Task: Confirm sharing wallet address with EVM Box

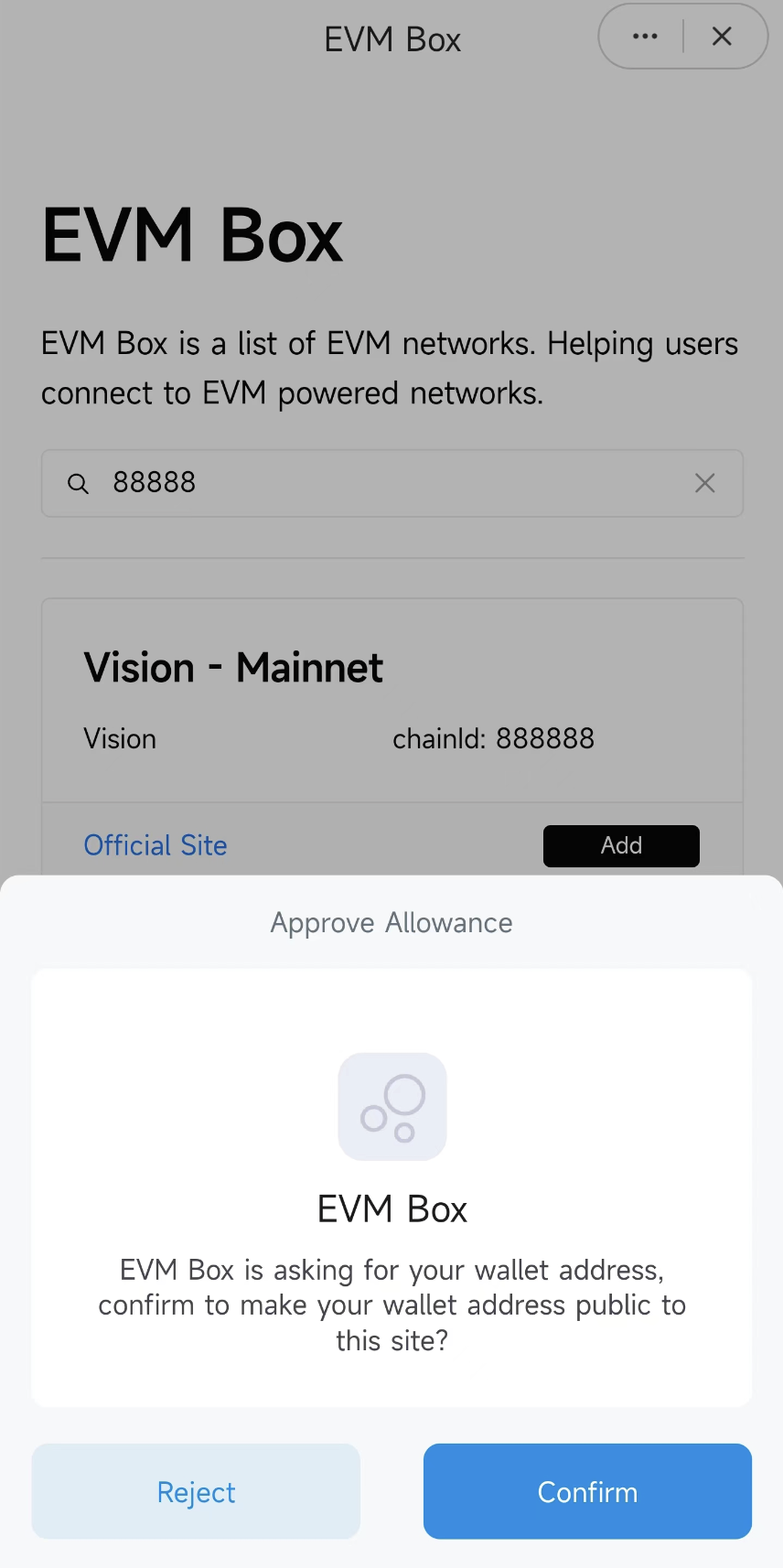Action: pos(587,1491)
